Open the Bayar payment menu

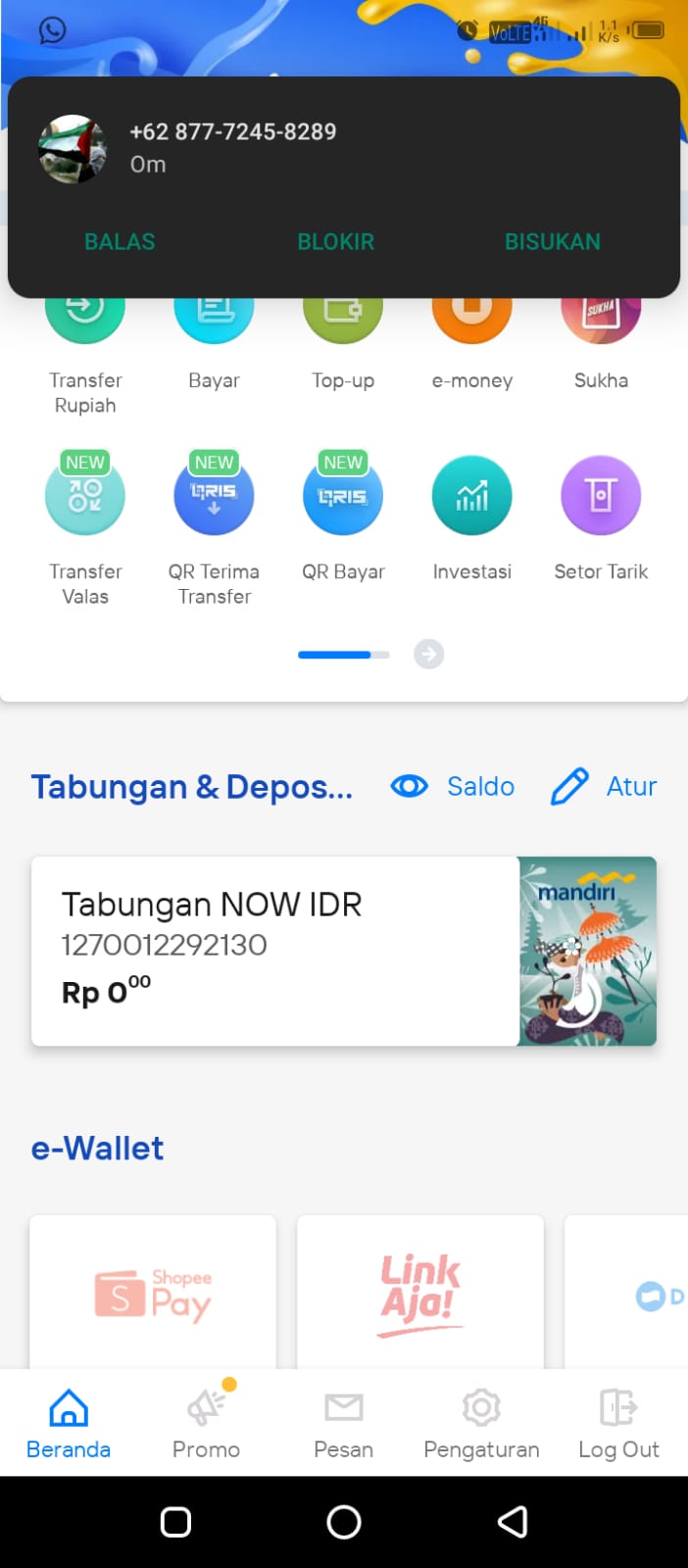pos(214,343)
